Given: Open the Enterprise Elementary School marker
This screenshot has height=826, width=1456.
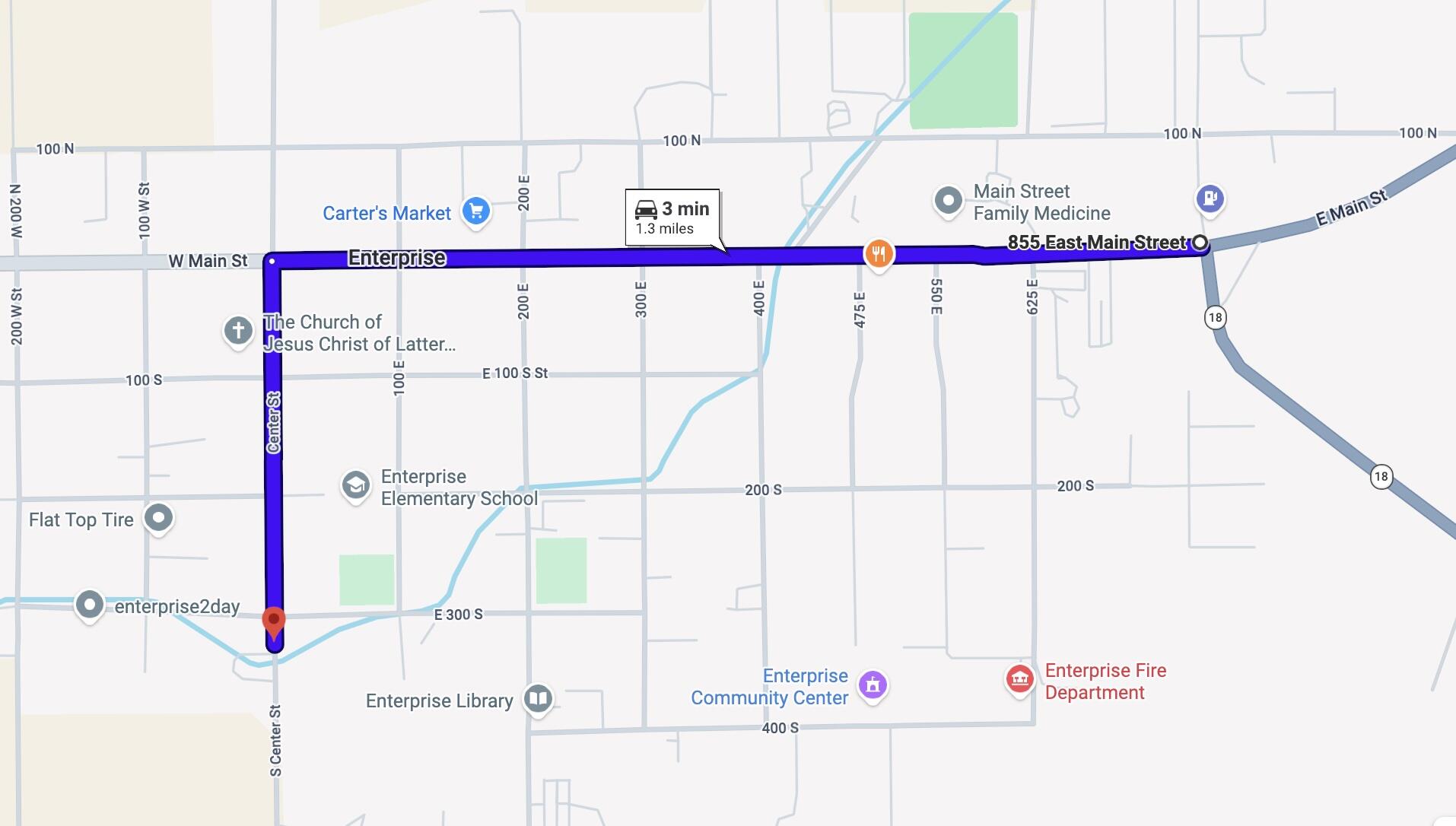Looking at the screenshot, I should 355,484.
